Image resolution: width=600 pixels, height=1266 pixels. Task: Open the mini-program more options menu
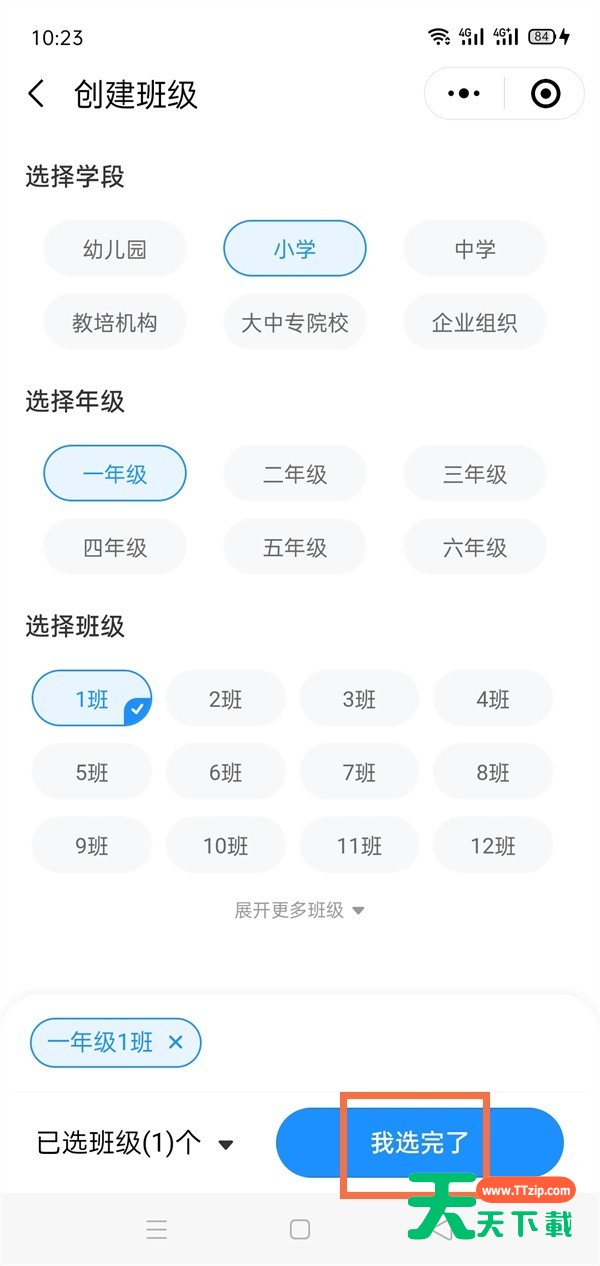(x=464, y=94)
